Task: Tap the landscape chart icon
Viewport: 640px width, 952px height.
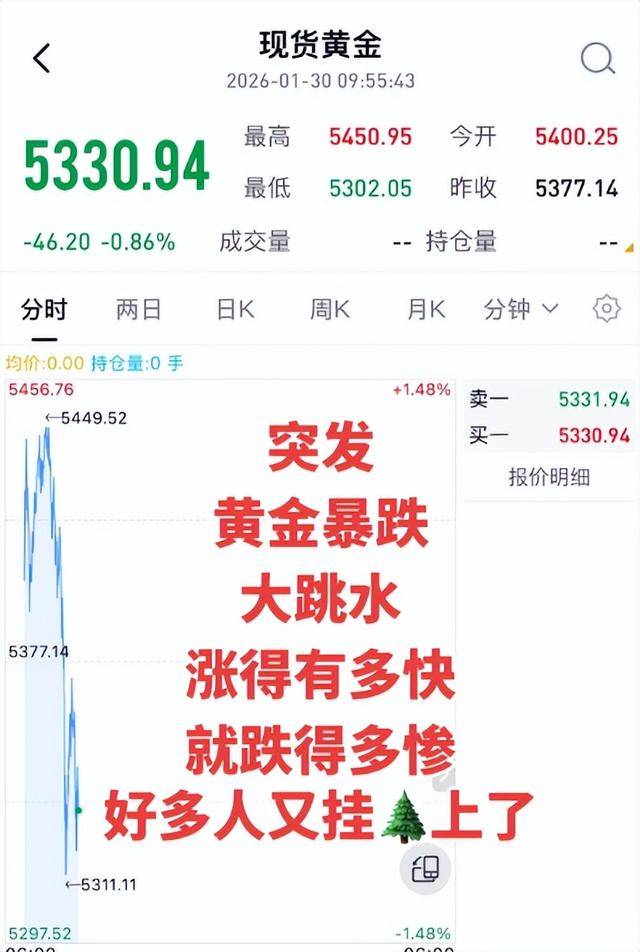Action: point(426,867)
